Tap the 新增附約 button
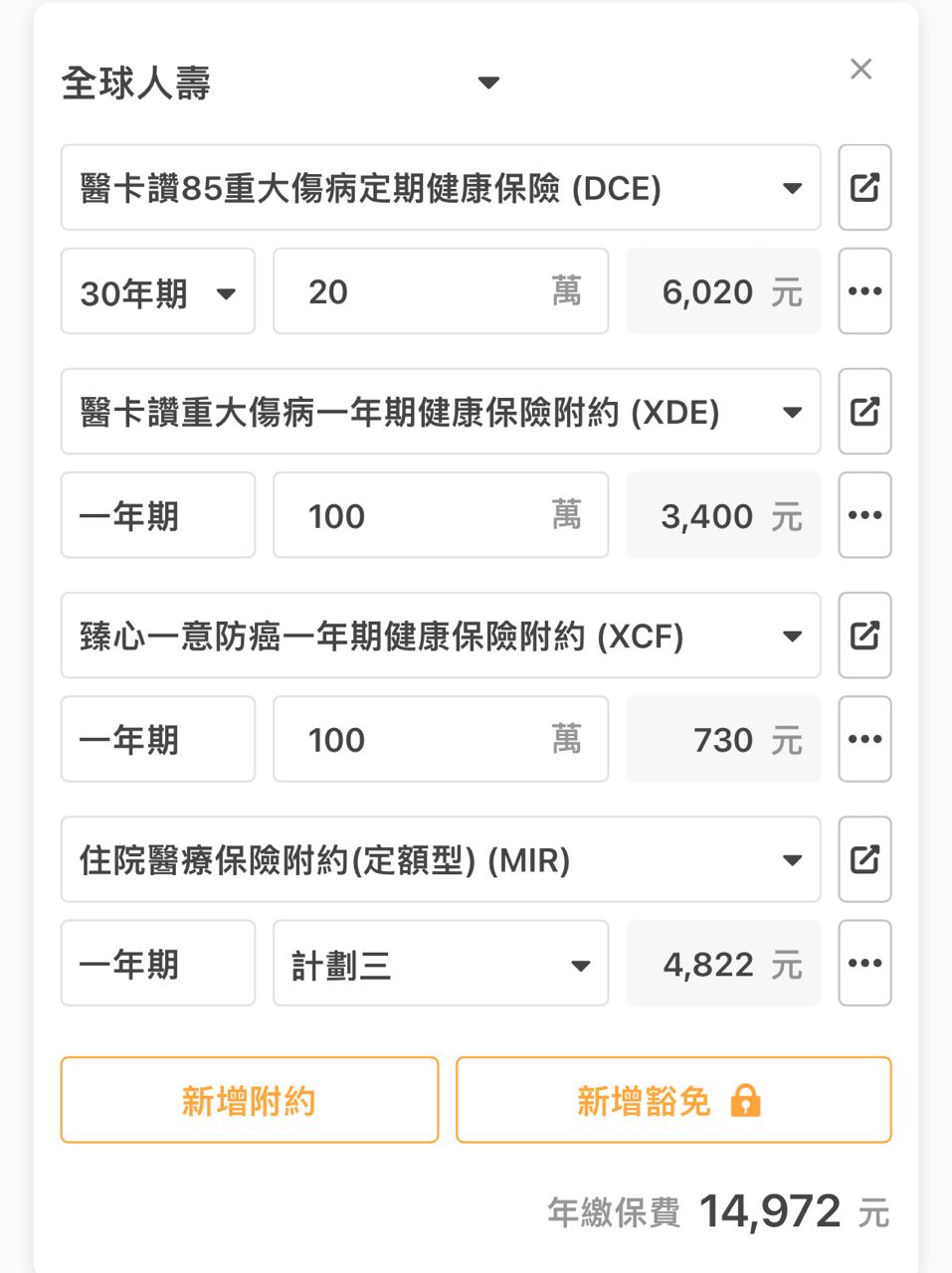The height and width of the screenshot is (1273, 952). coord(249,1100)
